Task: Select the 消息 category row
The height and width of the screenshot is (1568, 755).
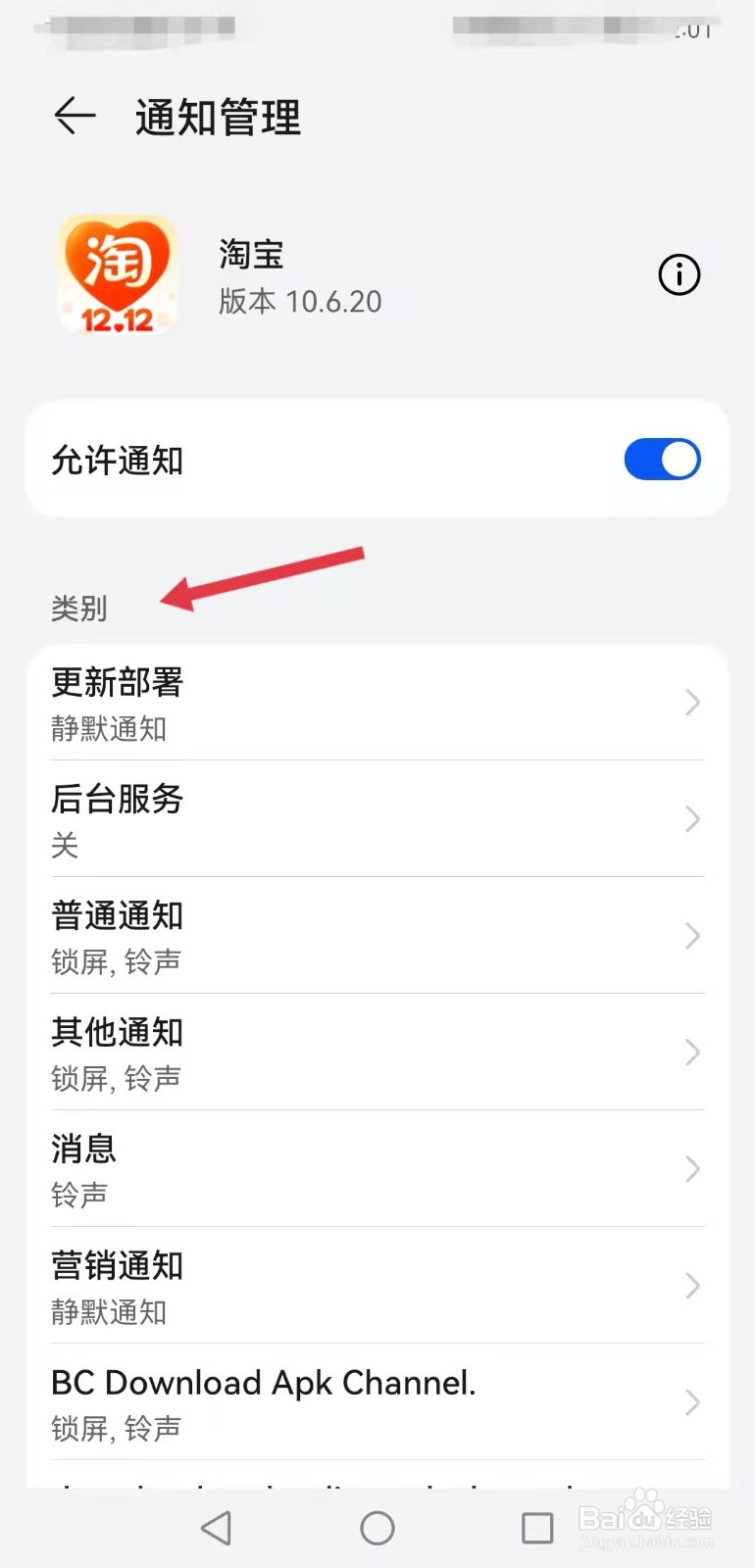Action: tap(377, 1168)
